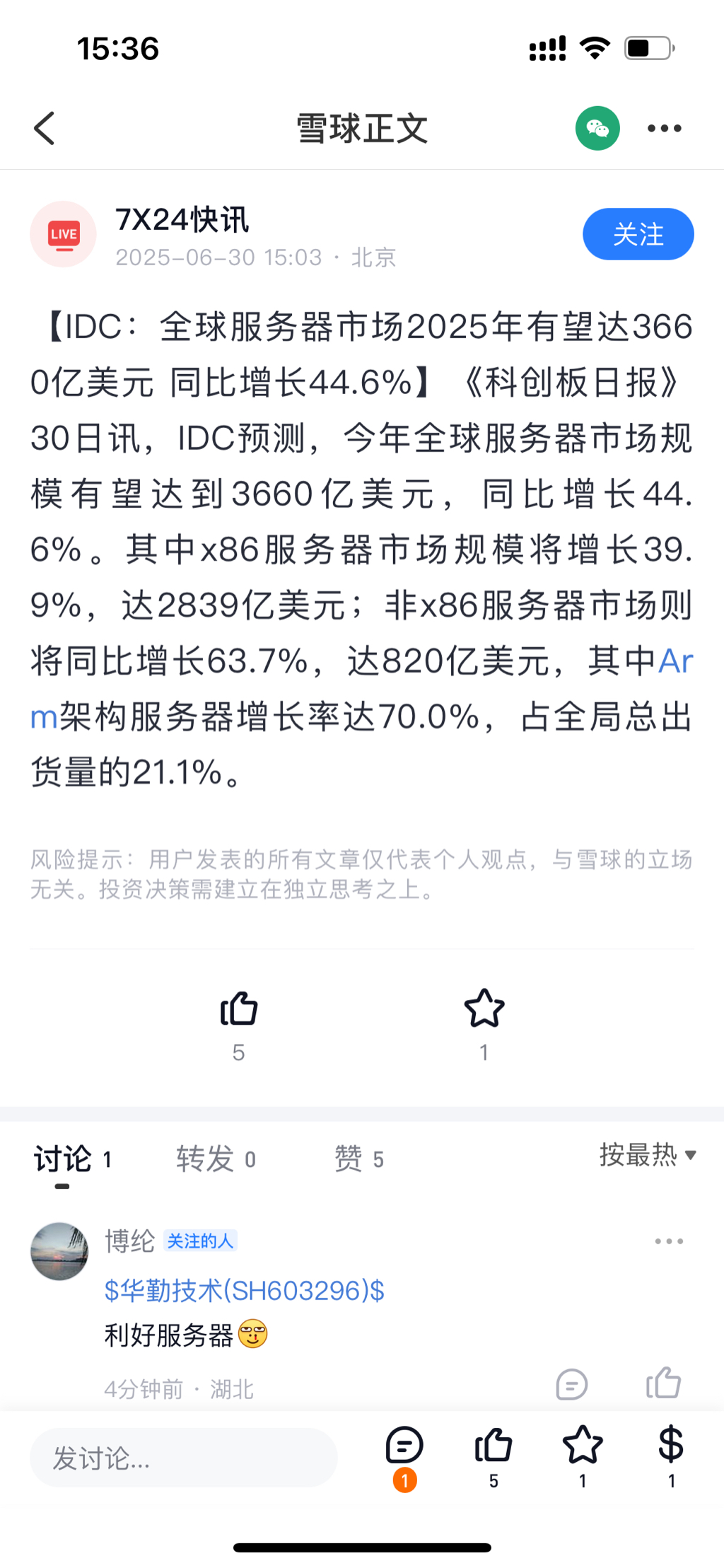Follow 7X24快讯 with the 关注 button
This screenshot has width=724, height=1568.
click(638, 234)
